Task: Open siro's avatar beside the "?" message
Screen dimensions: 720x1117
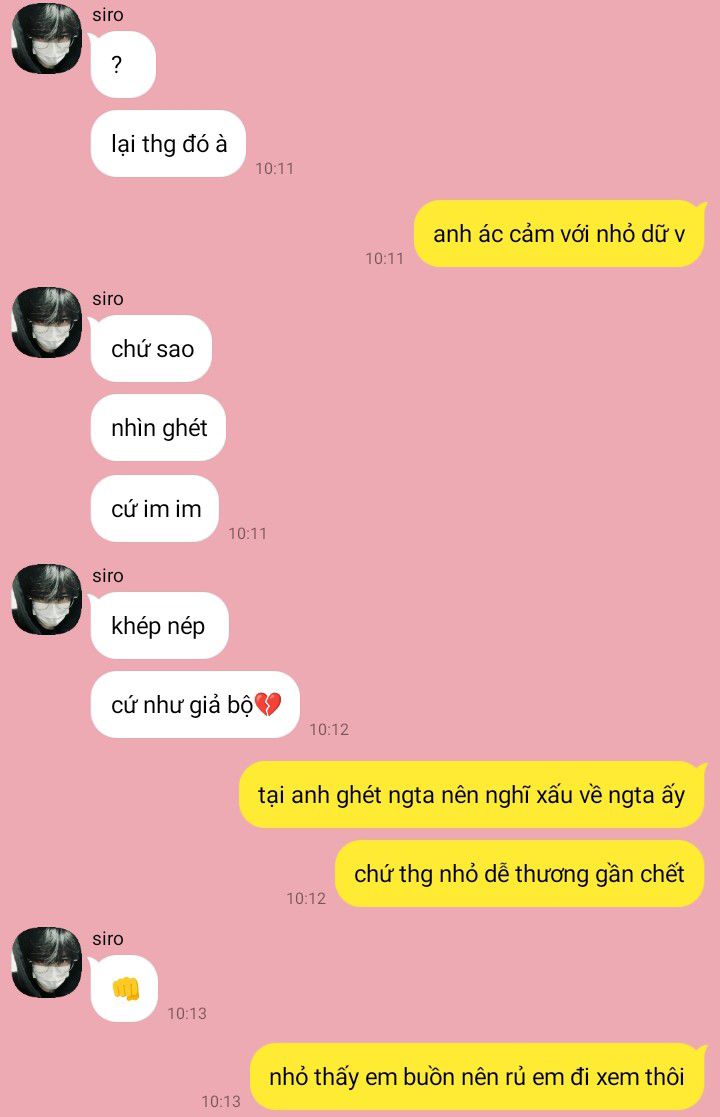Action: pos(46,39)
